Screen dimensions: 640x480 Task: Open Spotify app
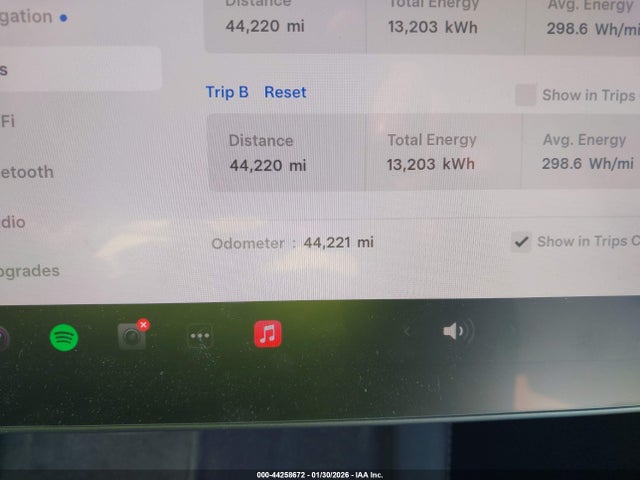(x=65, y=336)
